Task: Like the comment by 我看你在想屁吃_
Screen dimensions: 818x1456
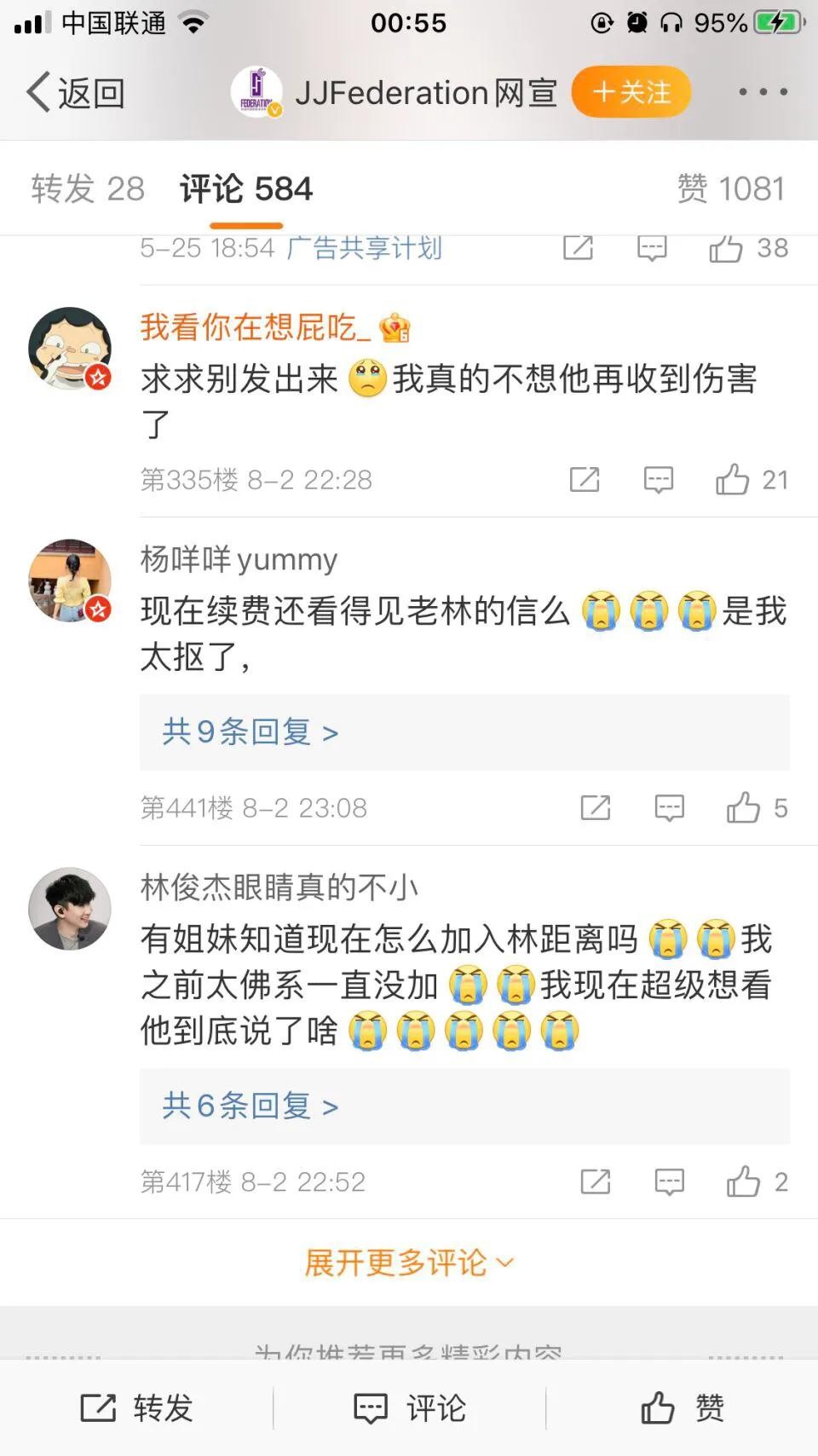Action: coord(733,480)
